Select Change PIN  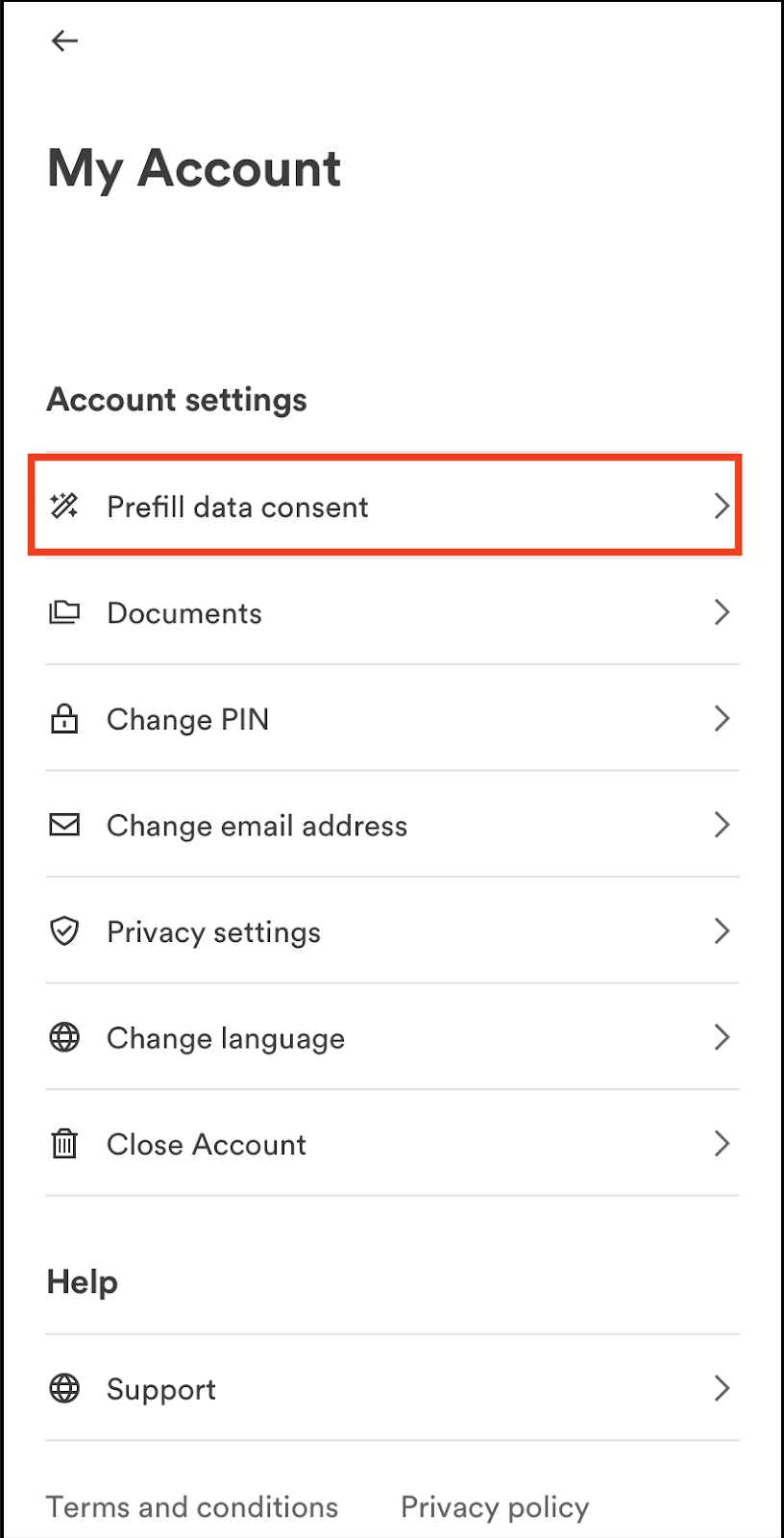pyautogui.click(x=392, y=718)
